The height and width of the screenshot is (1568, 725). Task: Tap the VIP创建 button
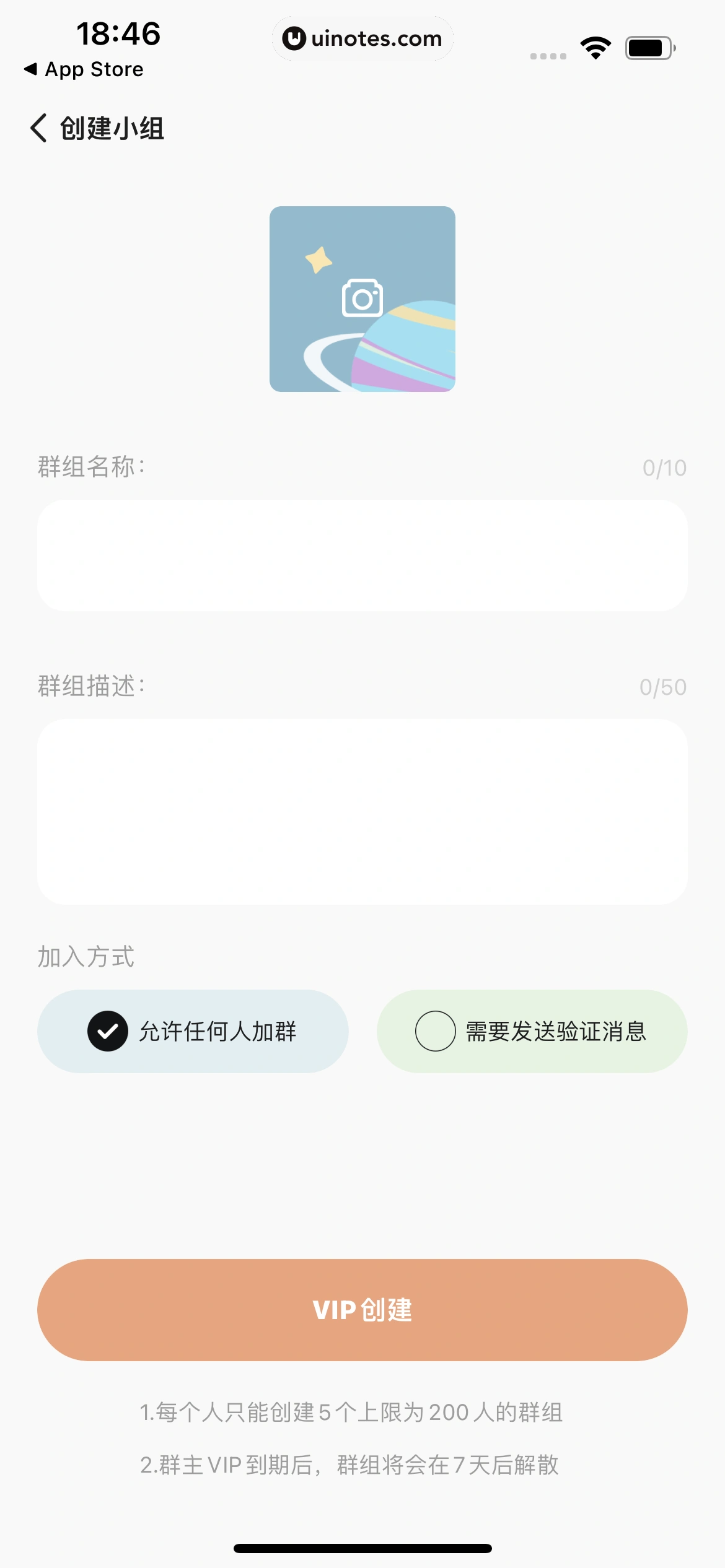362,1310
